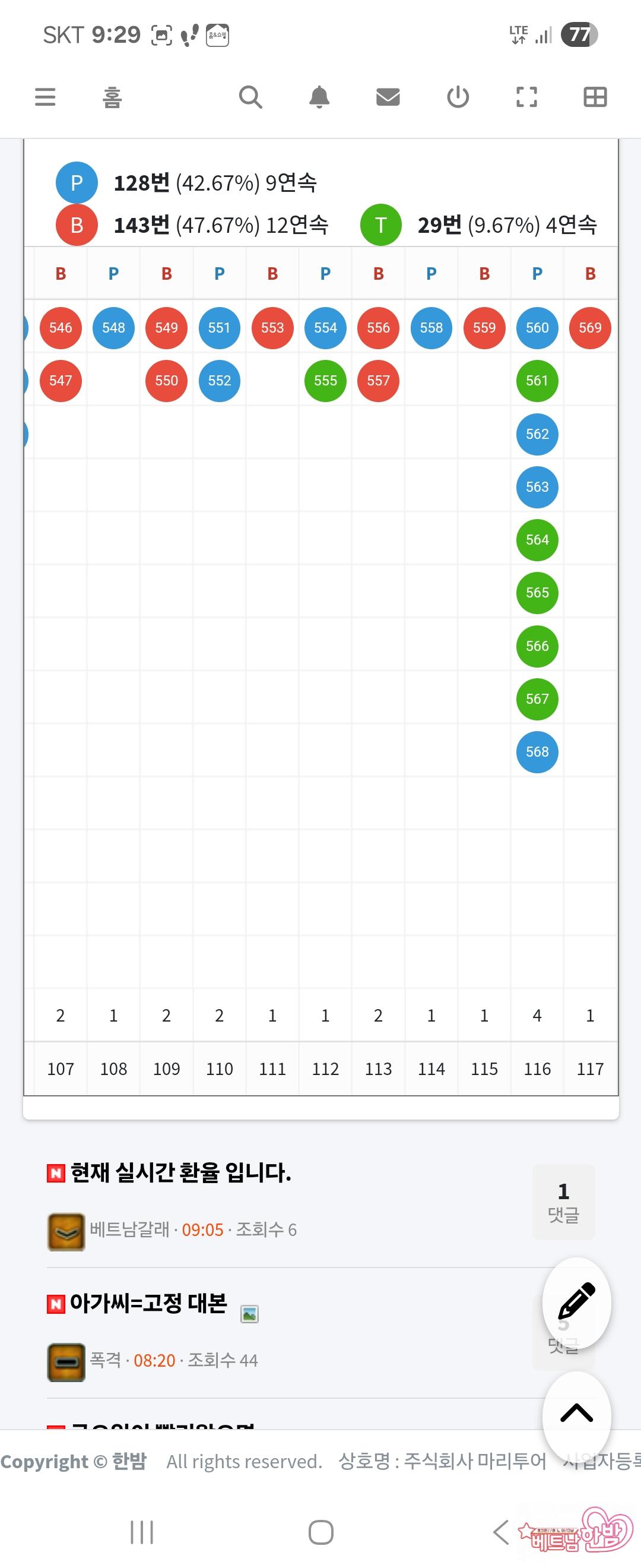
Task: Go to 홈 home page
Action: (x=112, y=97)
